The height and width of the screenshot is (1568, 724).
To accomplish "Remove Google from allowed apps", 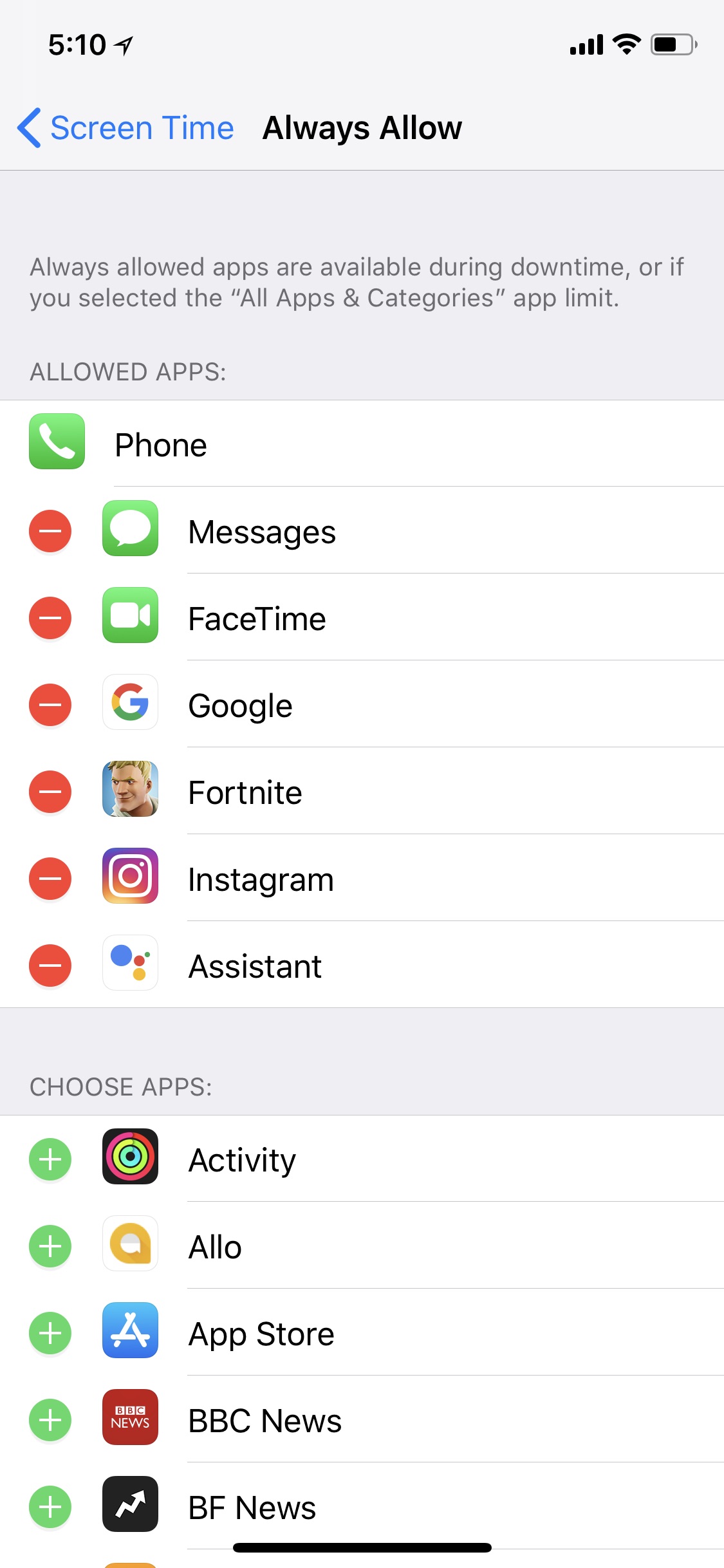I will (50, 705).
